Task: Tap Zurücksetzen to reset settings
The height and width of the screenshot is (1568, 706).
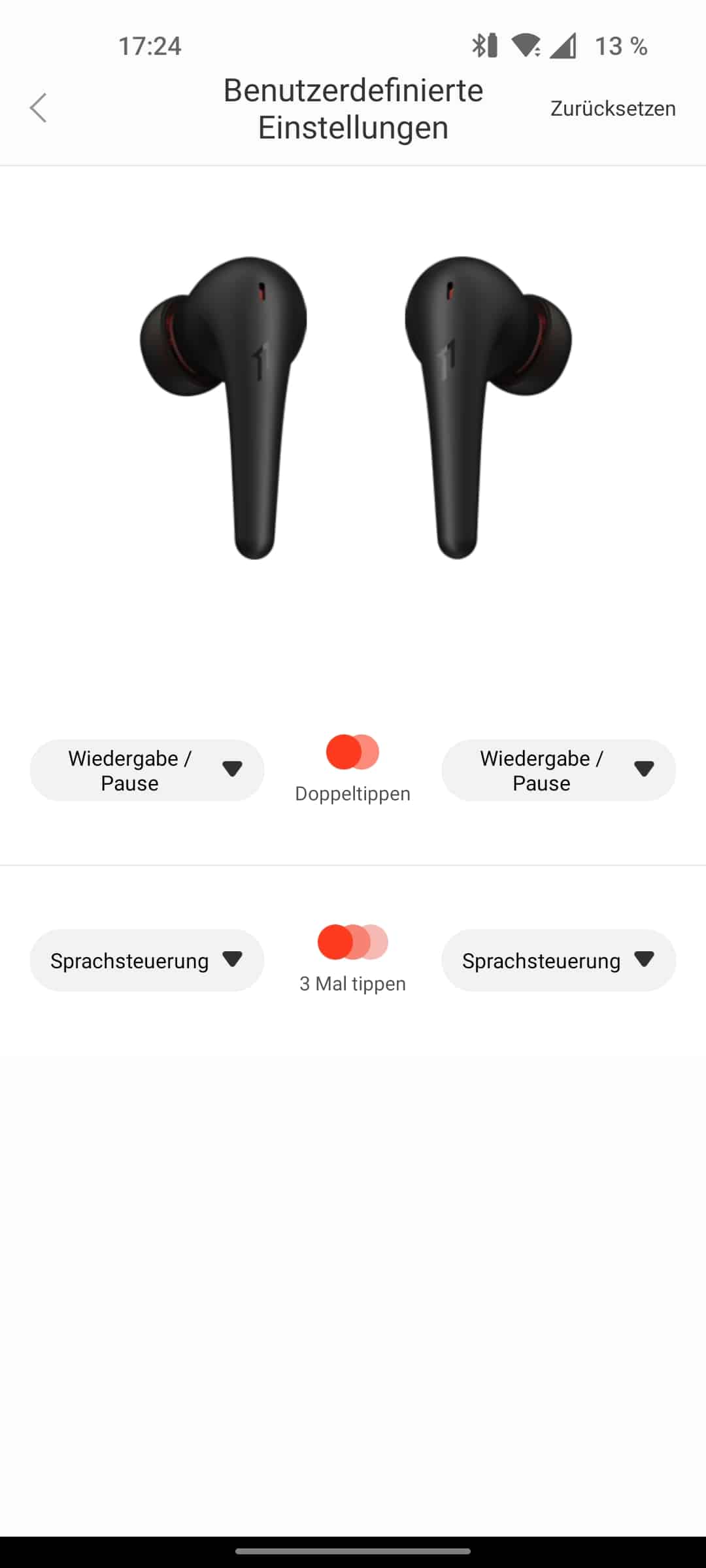Action: coord(613,108)
